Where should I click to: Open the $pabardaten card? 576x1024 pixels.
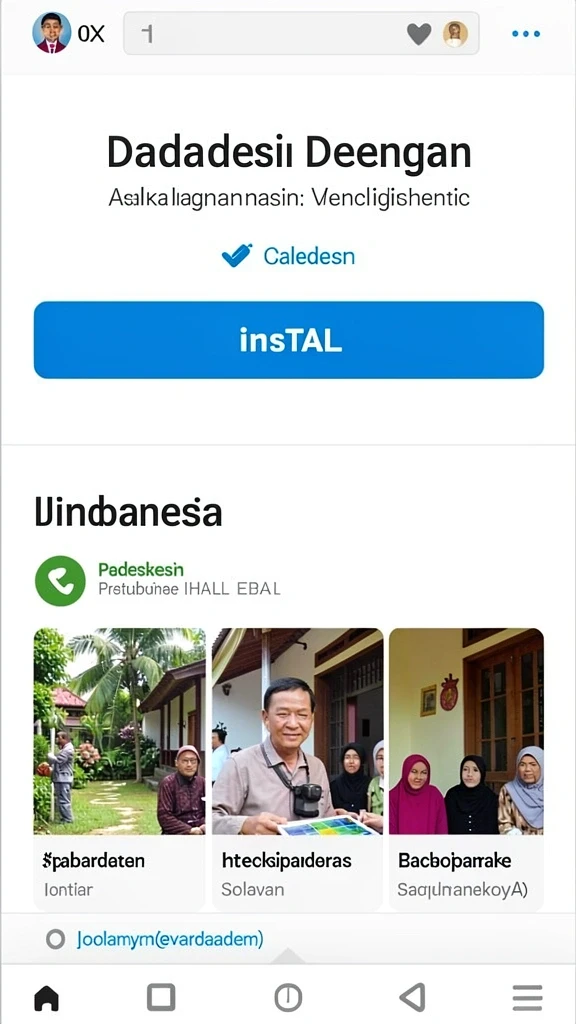[x=120, y=769]
